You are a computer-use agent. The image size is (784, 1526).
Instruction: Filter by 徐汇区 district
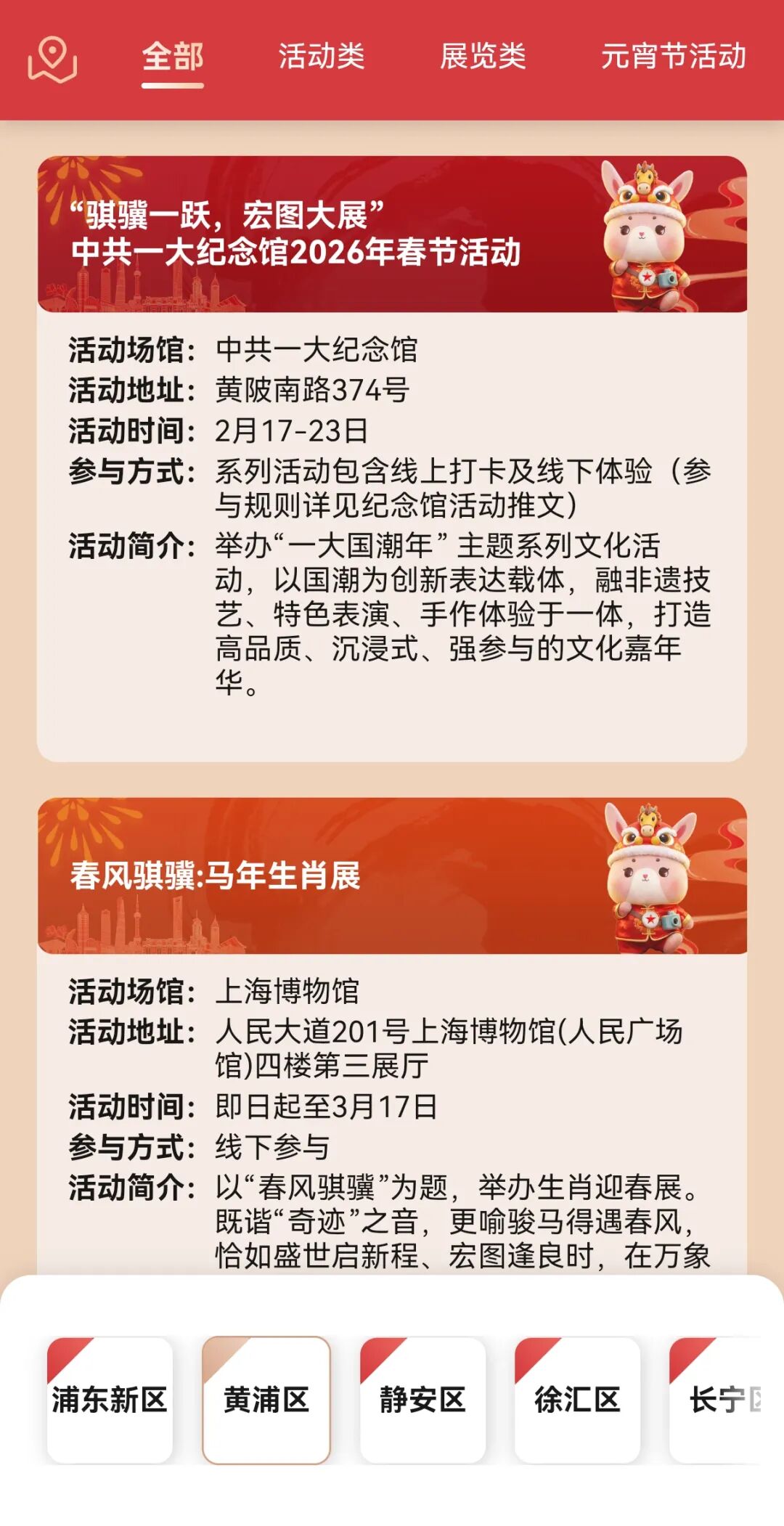click(x=577, y=1399)
